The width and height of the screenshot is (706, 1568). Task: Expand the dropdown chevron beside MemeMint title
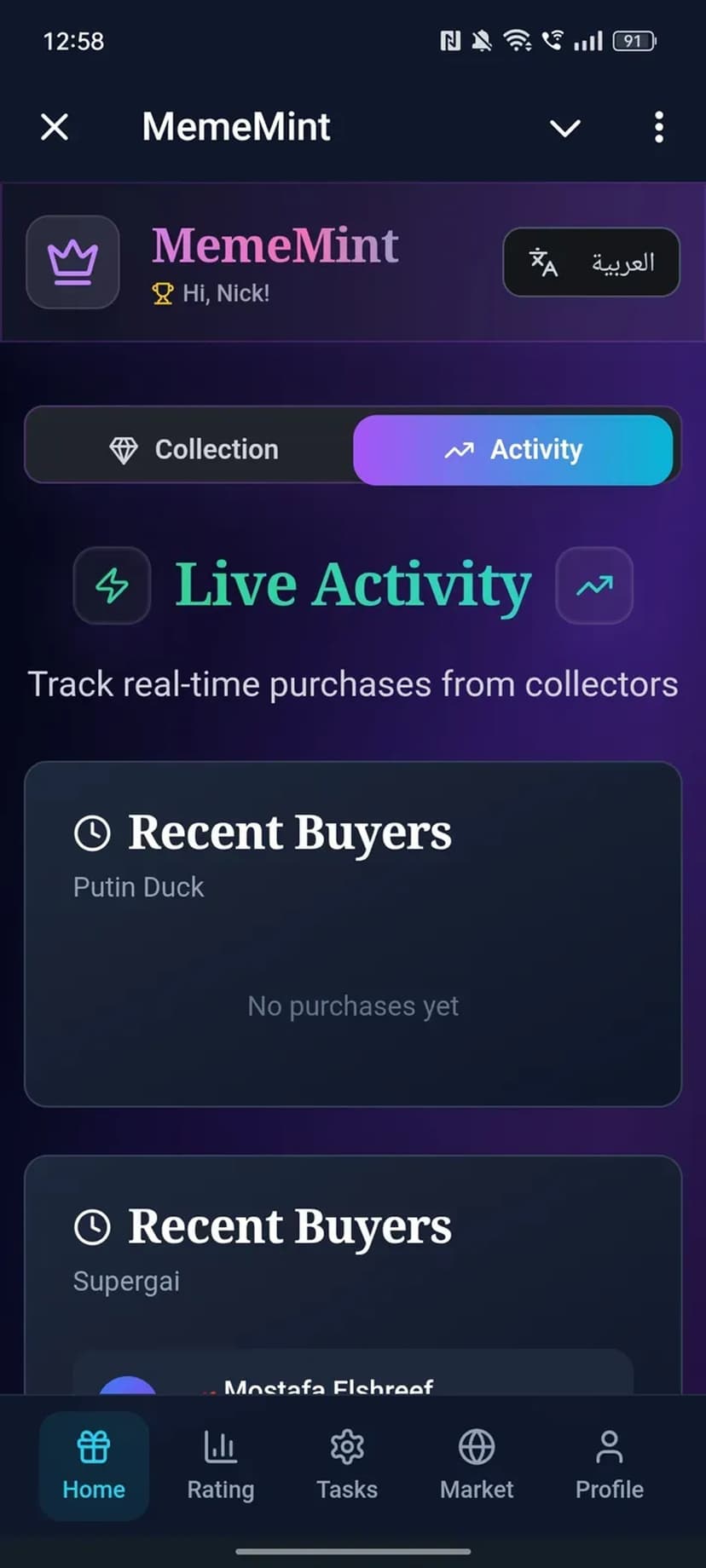(564, 128)
